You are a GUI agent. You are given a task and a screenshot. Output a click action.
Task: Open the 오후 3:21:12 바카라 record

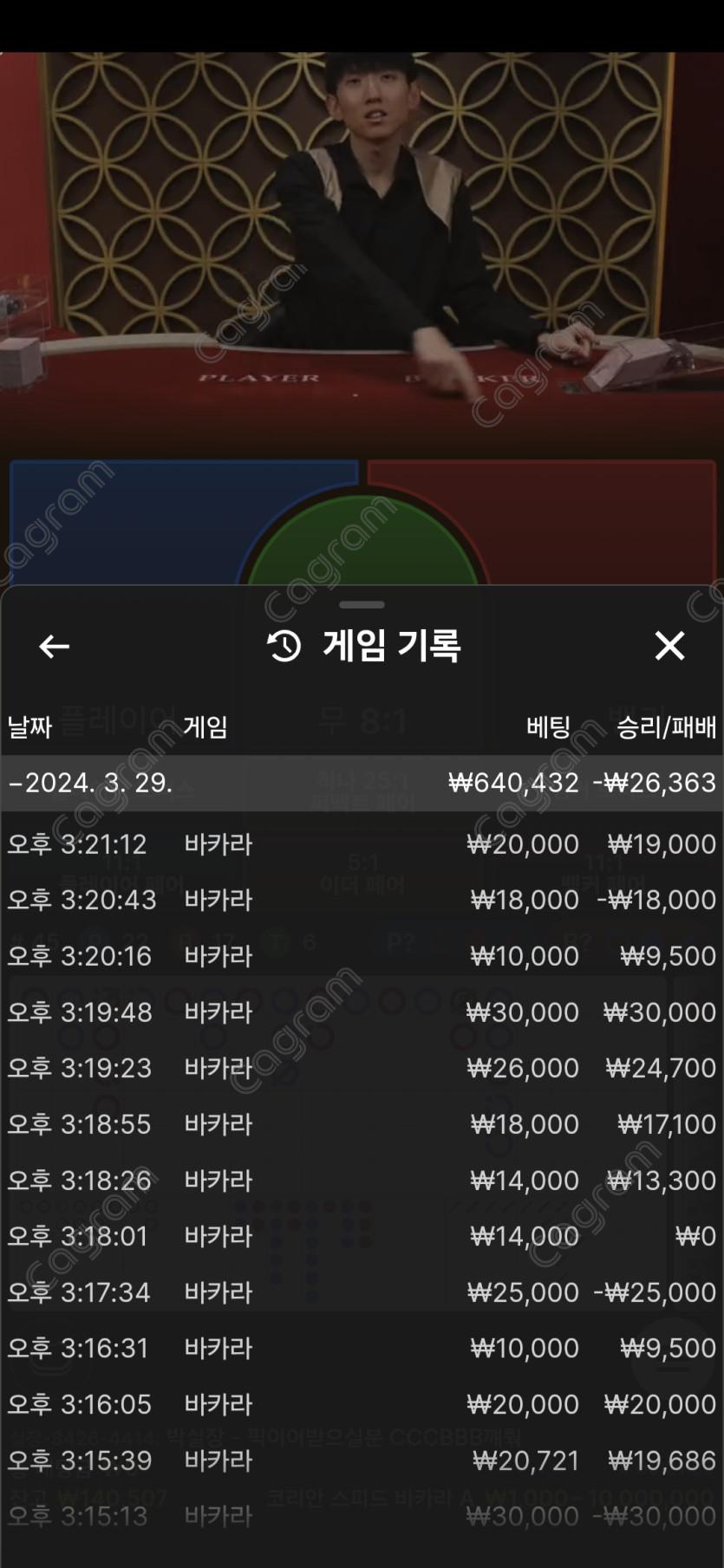click(x=362, y=844)
